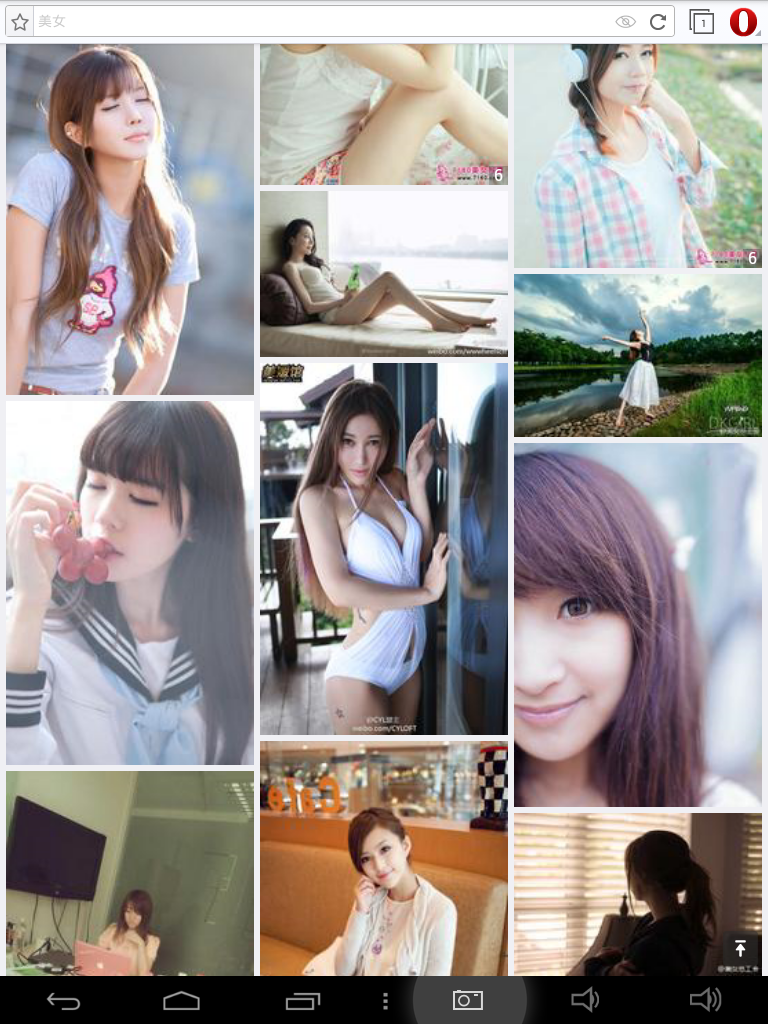Open photo of girl in gray T-shirt
This screenshot has height=1024, width=768.
click(x=130, y=220)
